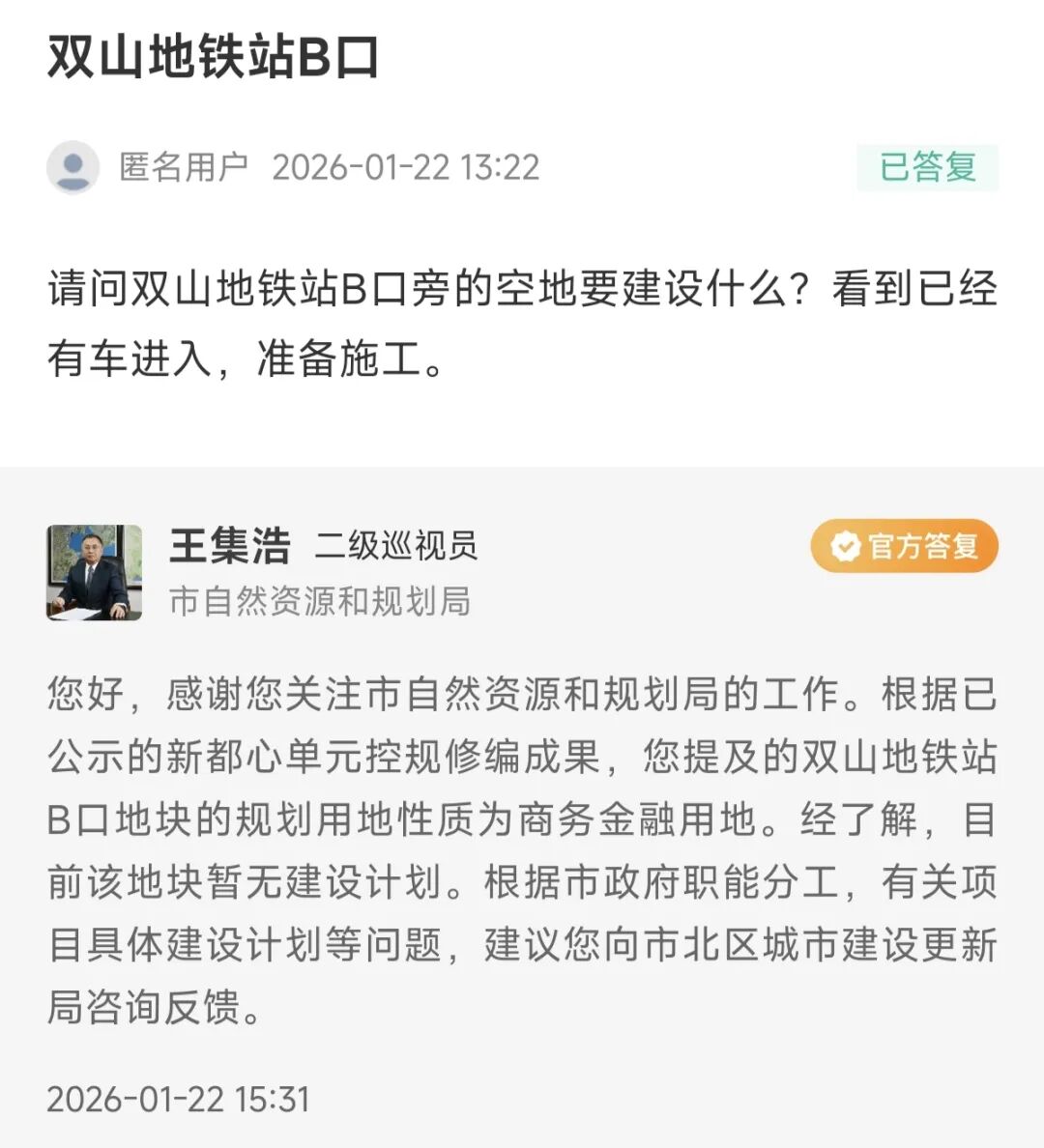Expand the question post by 匿名用户

click(522, 319)
